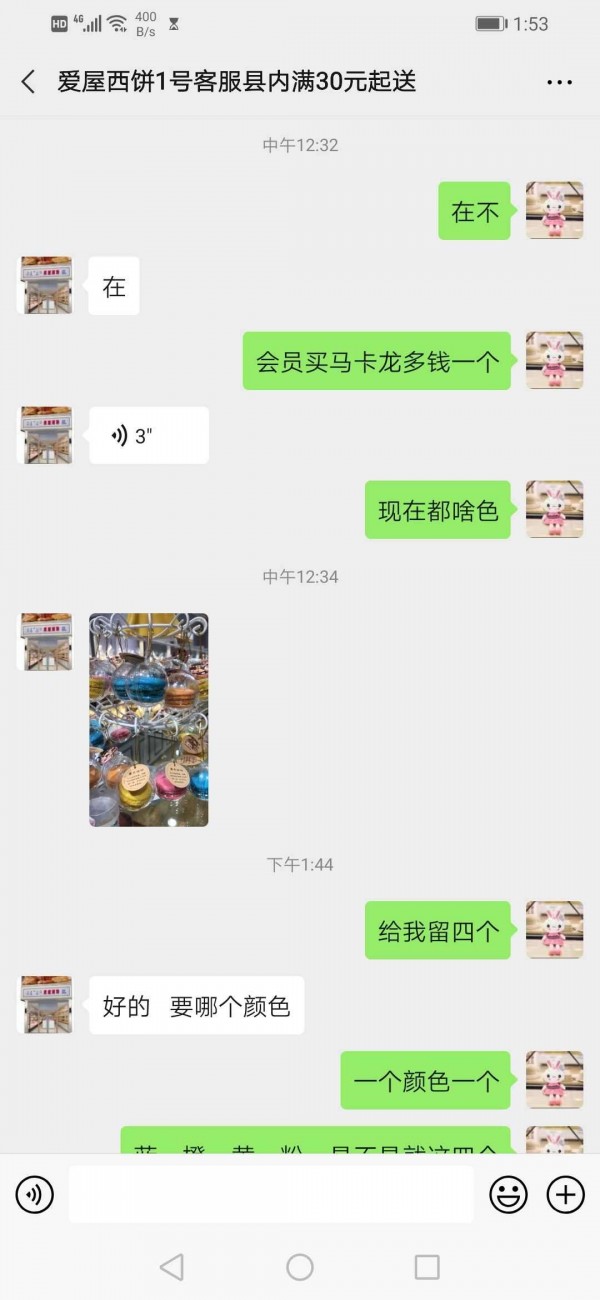This screenshot has width=600, height=1300.
Task: Open the macaron photo in chat
Action: (149, 720)
